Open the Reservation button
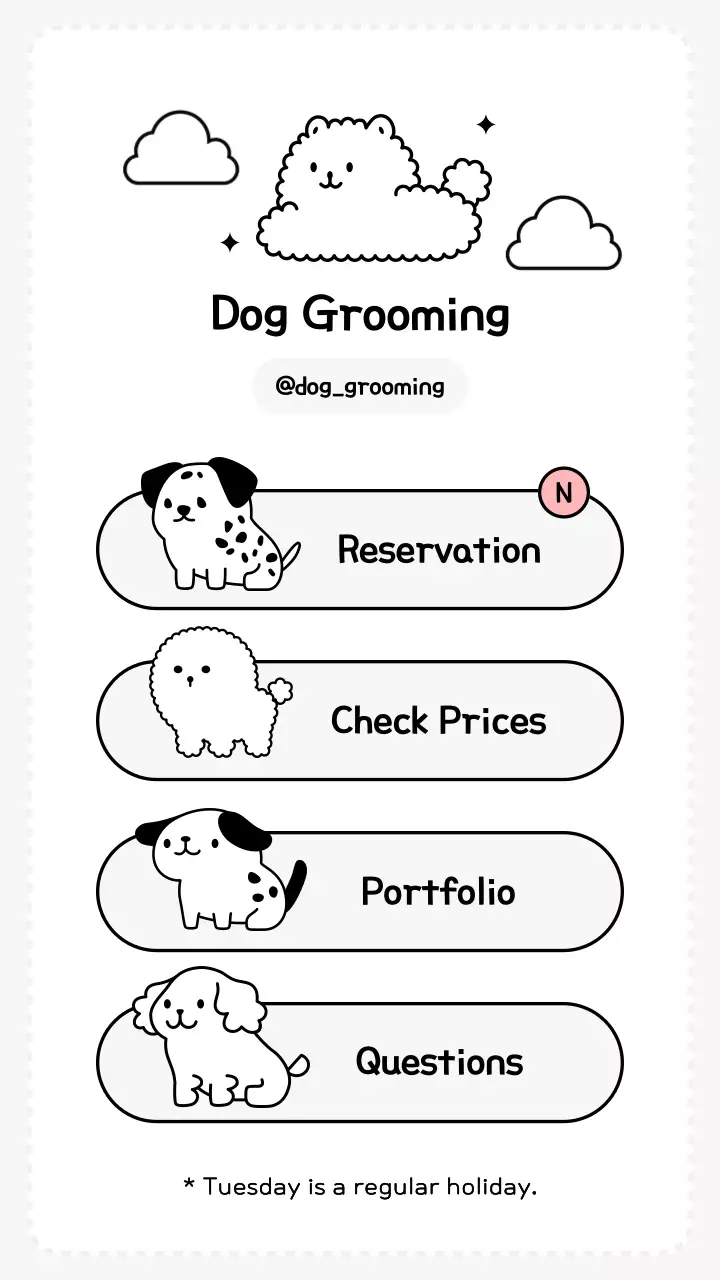Image resolution: width=720 pixels, height=1280 pixels. (x=360, y=549)
